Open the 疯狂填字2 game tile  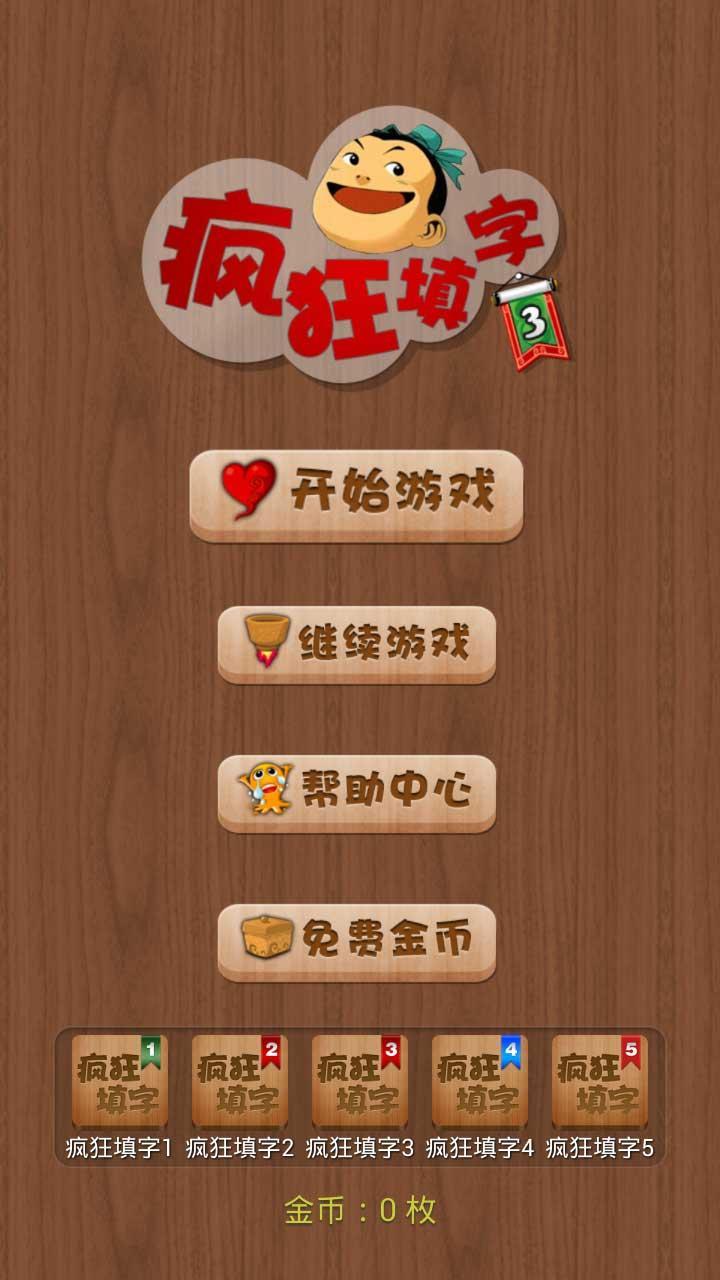click(x=239, y=1084)
